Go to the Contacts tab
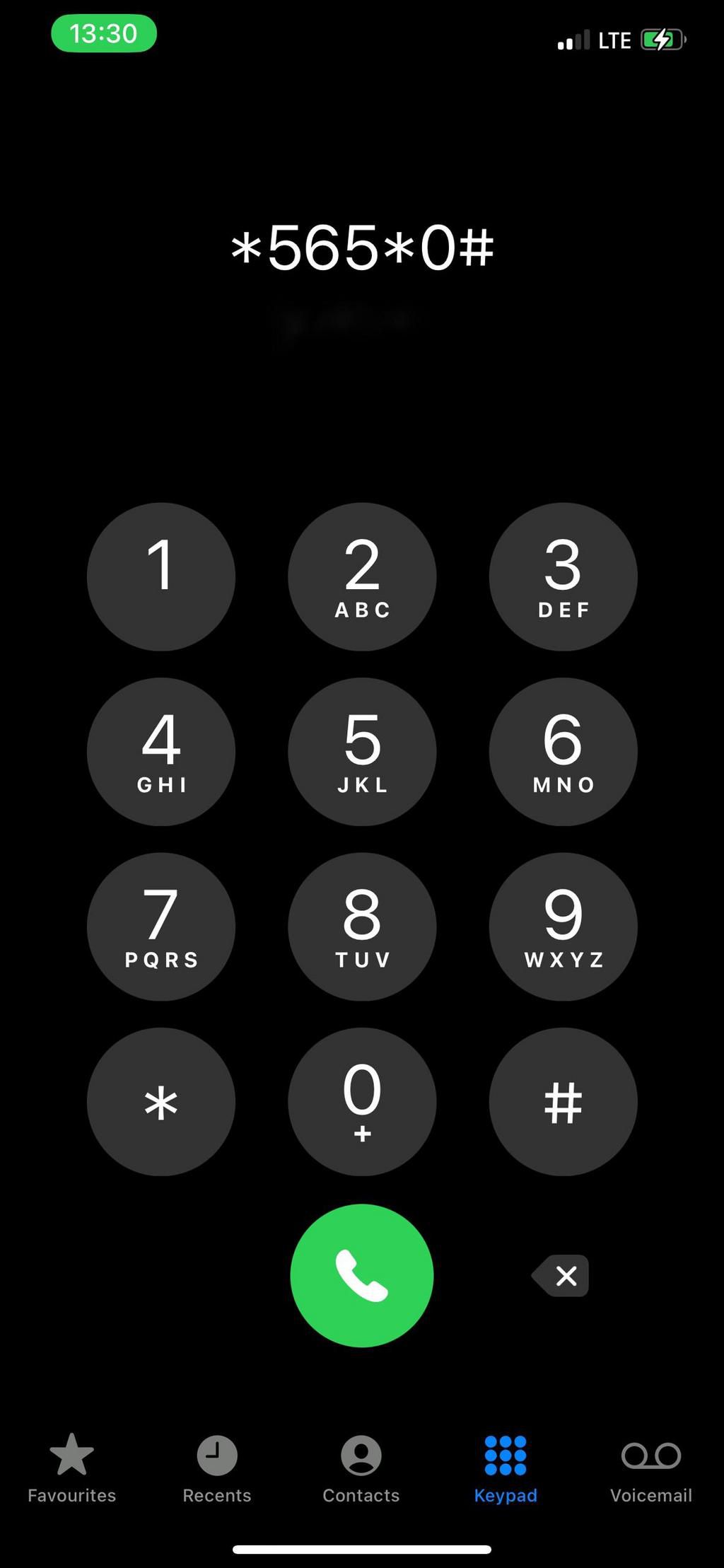724x1568 pixels. click(361, 1468)
